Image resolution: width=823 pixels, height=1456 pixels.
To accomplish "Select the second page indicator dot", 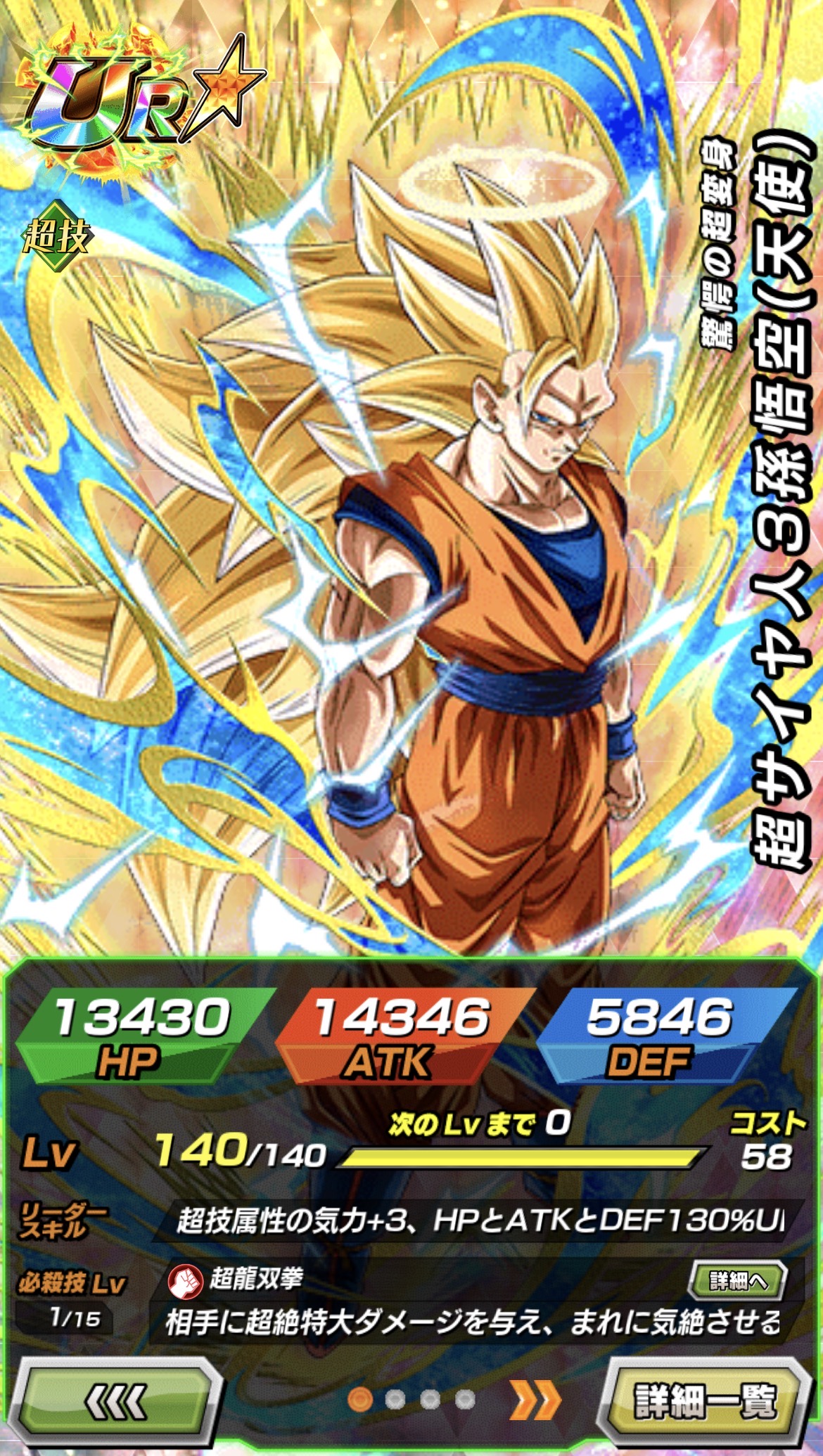I will coord(395,1400).
